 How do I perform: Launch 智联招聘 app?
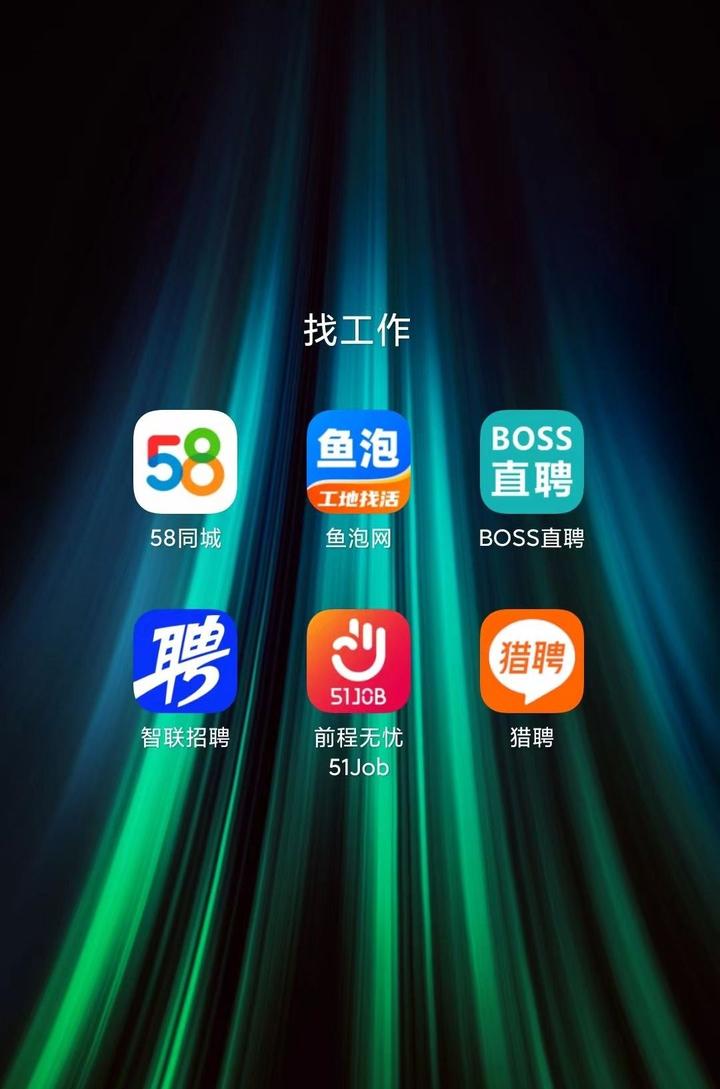(x=185, y=660)
